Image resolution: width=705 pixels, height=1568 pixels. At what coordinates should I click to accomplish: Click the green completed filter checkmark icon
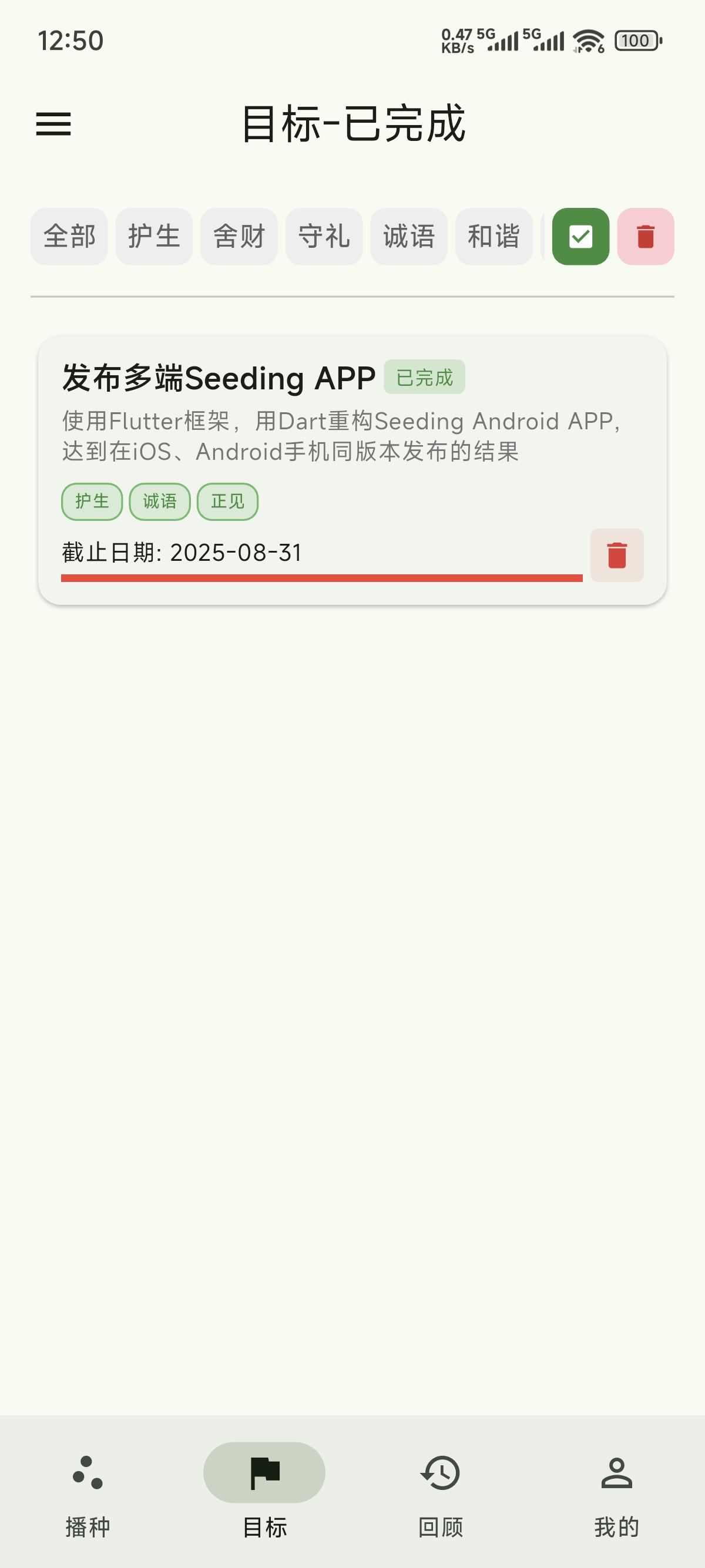(580, 236)
